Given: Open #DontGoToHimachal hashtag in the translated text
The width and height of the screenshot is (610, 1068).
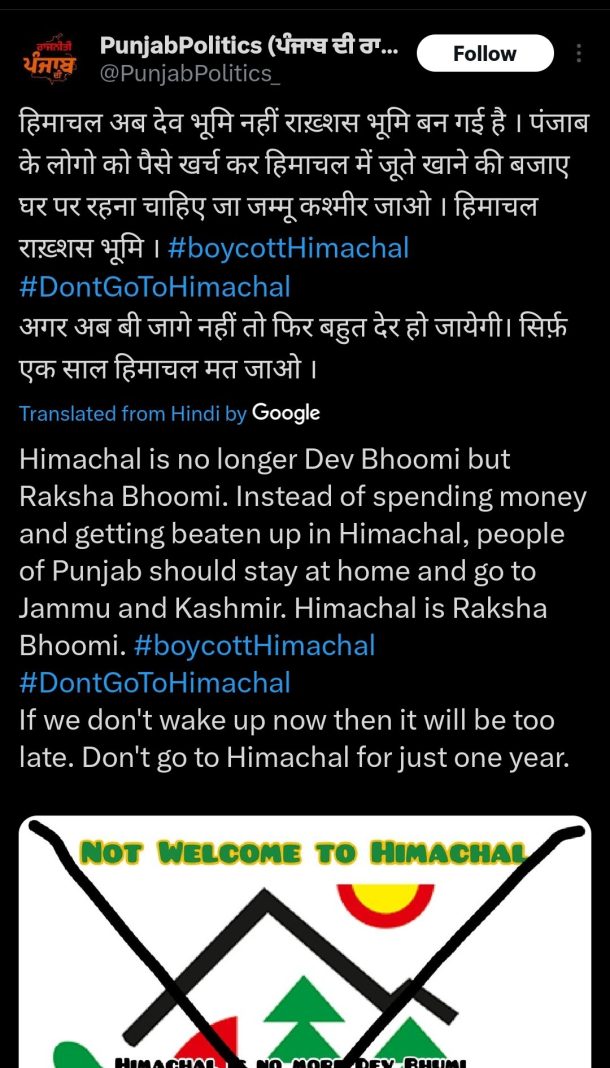Looking at the screenshot, I should click(155, 683).
